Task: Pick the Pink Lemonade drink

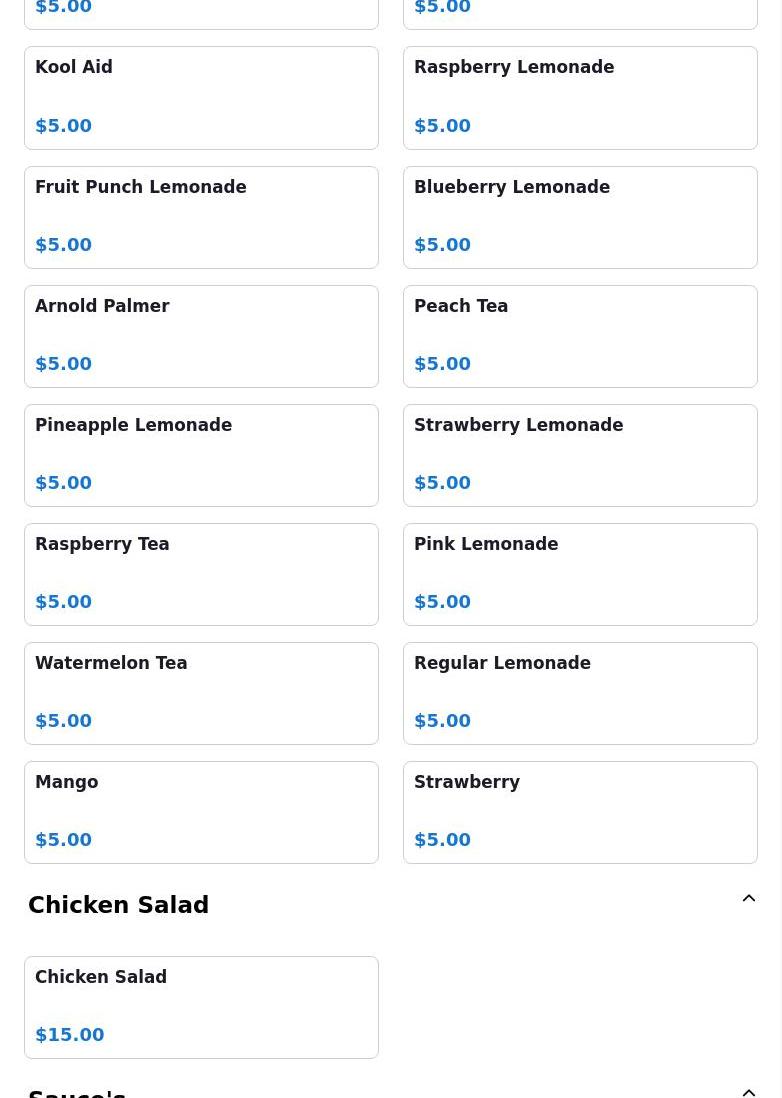Action: (x=580, y=574)
